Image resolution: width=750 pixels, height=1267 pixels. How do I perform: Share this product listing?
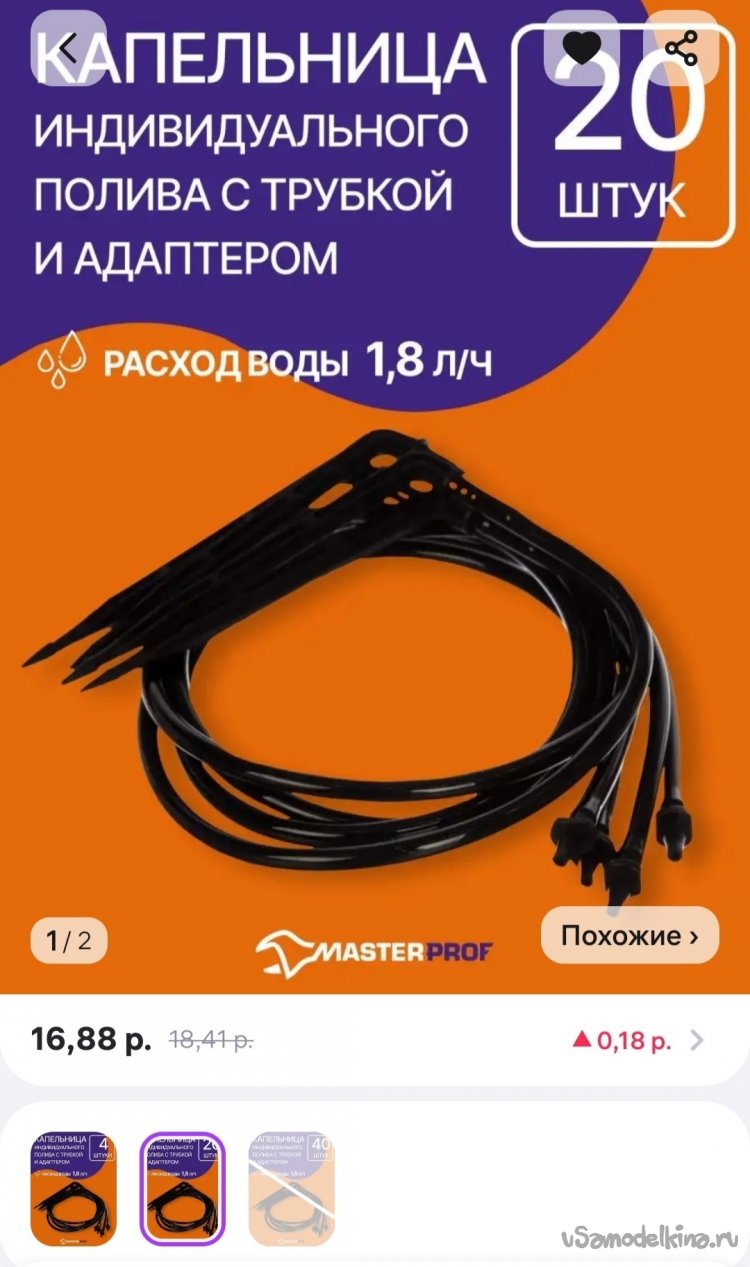pos(682,46)
